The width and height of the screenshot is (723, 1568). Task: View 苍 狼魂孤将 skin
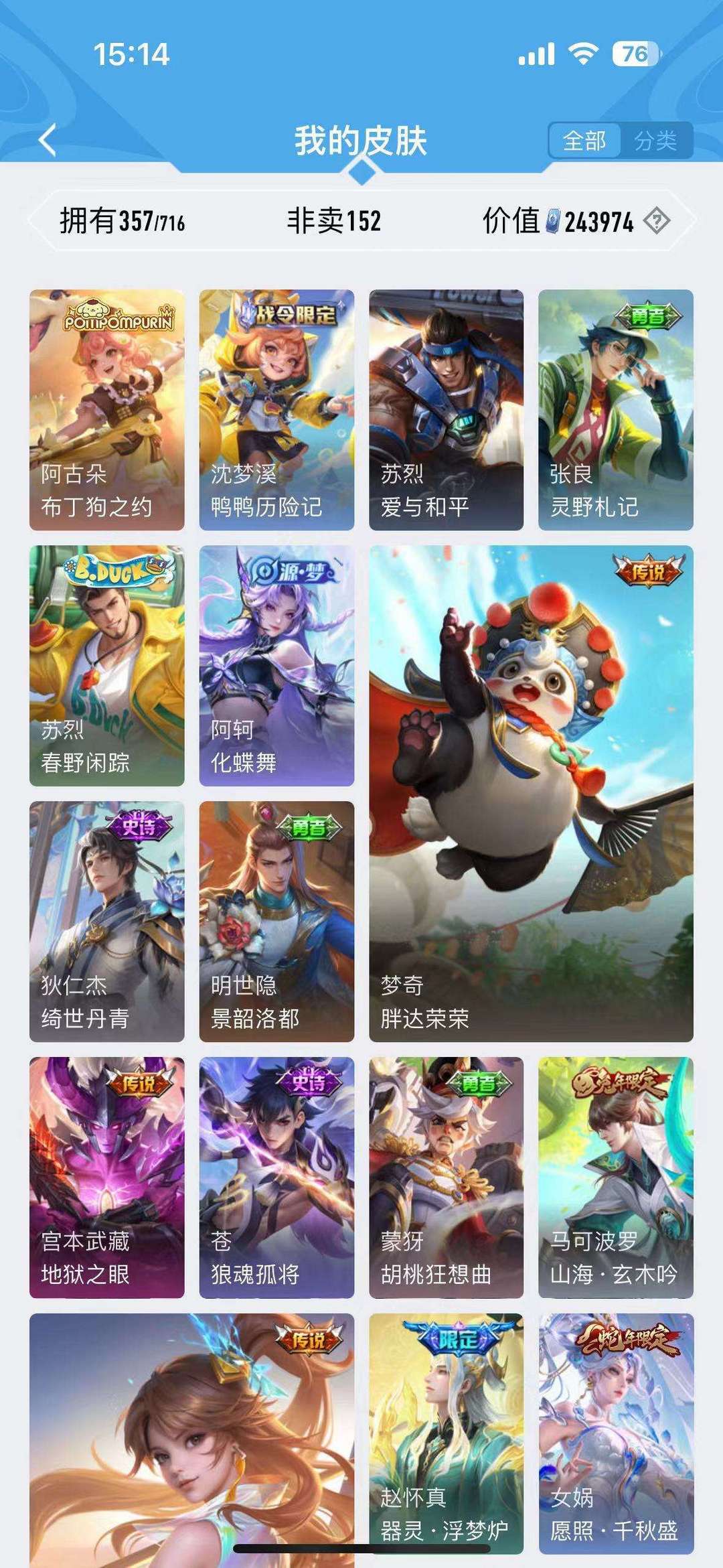(x=276, y=1178)
